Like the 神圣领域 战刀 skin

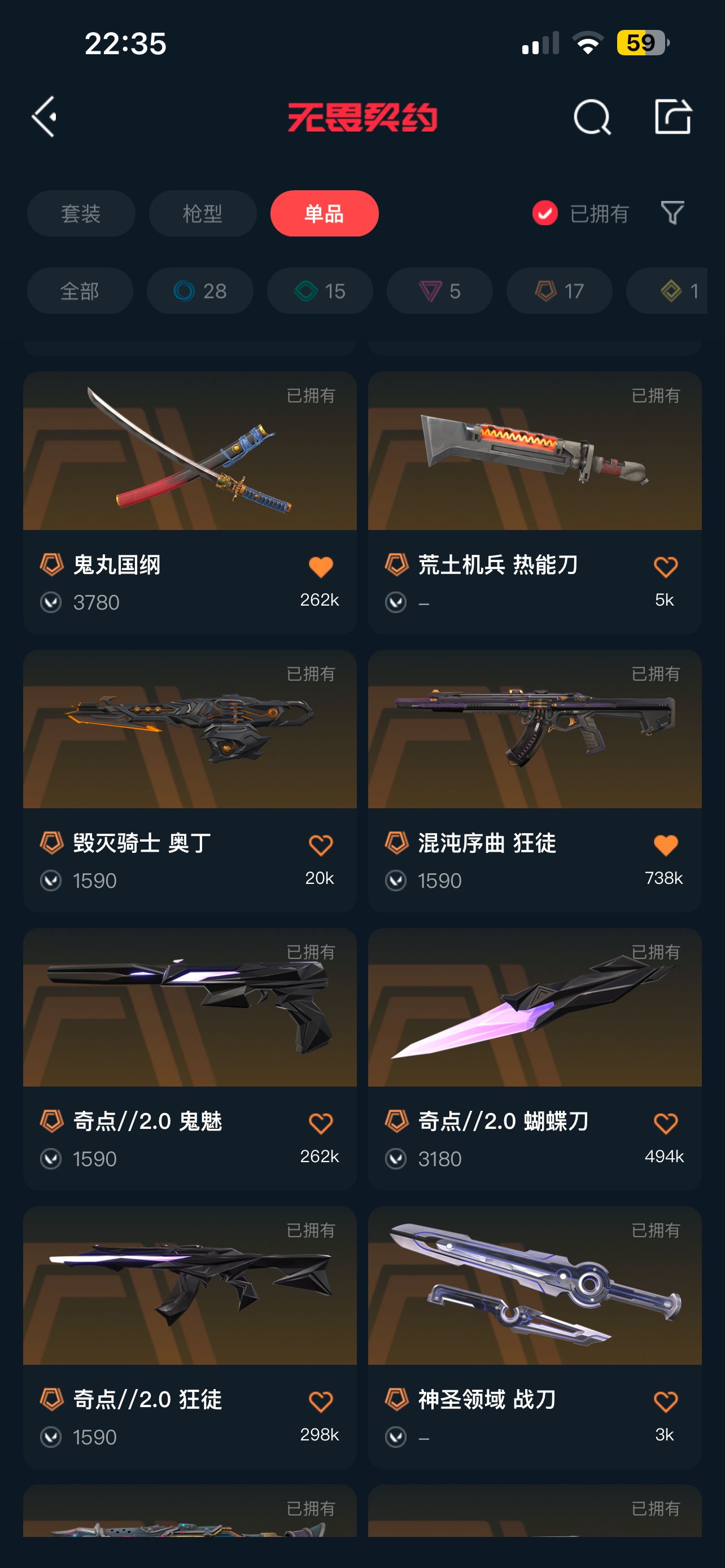click(665, 1402)
